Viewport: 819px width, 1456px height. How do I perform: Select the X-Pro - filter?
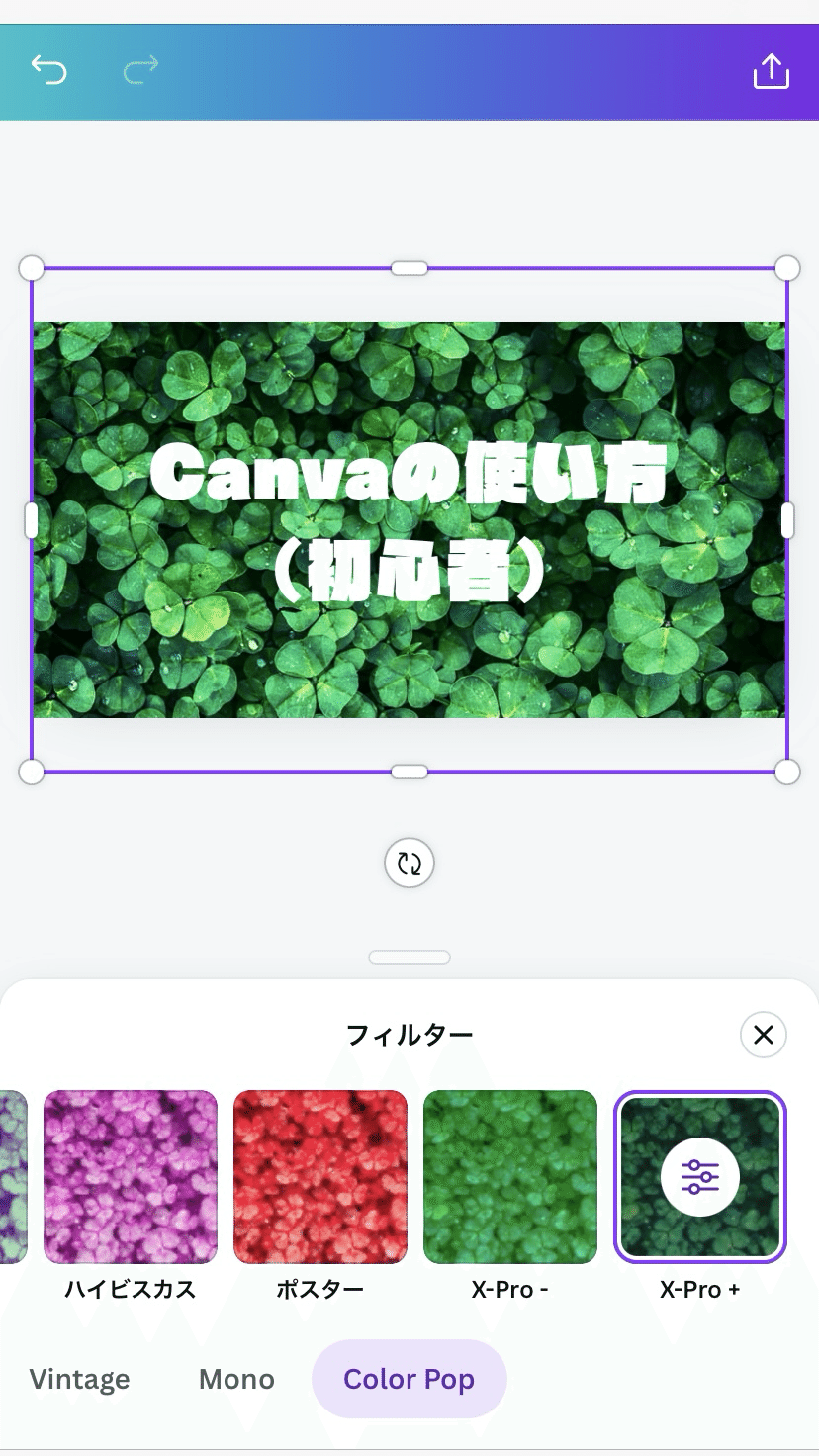[x=510, y=1177]
